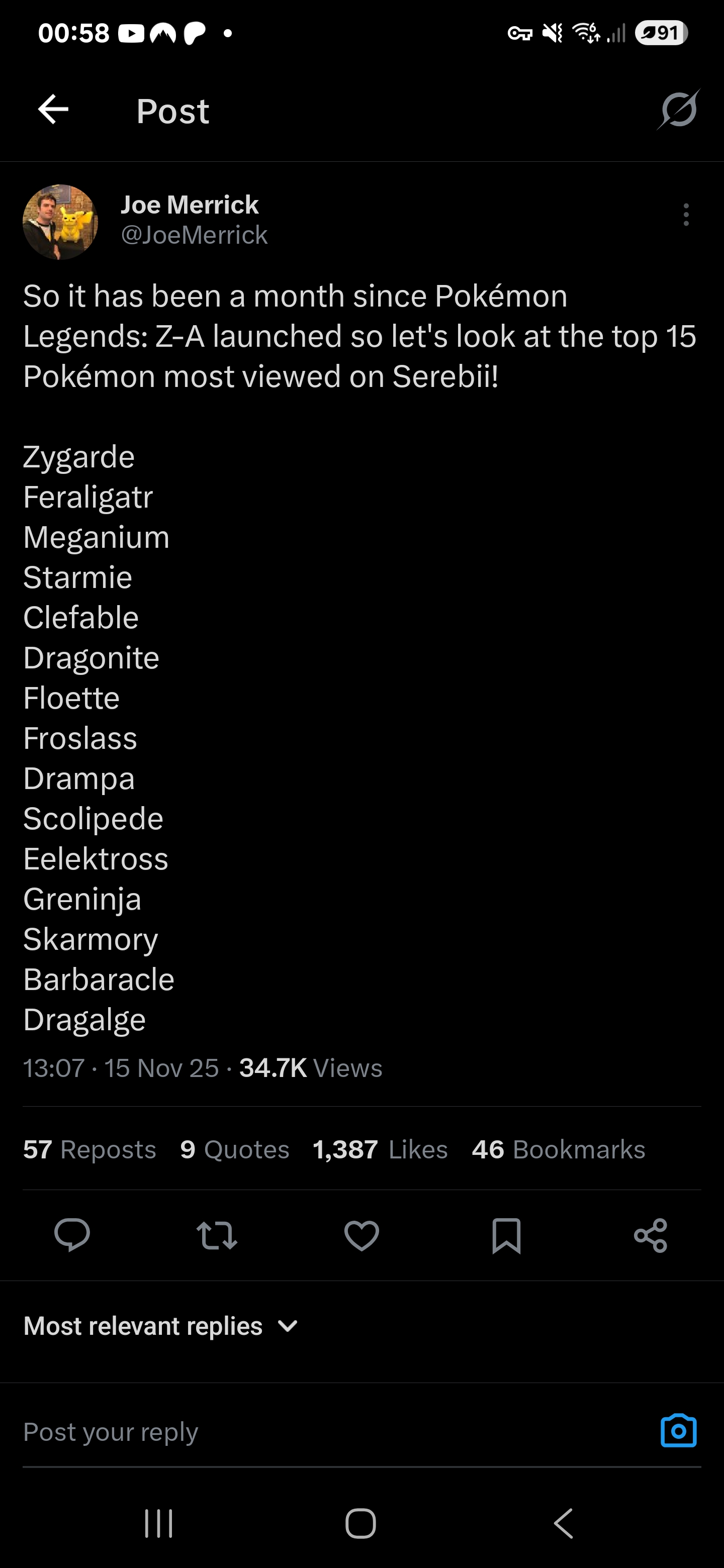View the 9 Quotes of this post

click(234, 1150)
